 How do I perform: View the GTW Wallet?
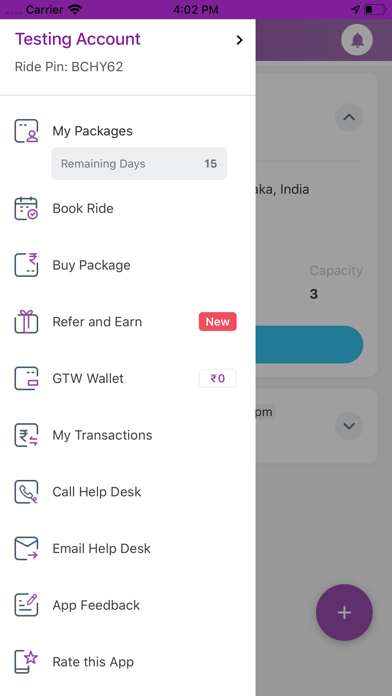127,378
